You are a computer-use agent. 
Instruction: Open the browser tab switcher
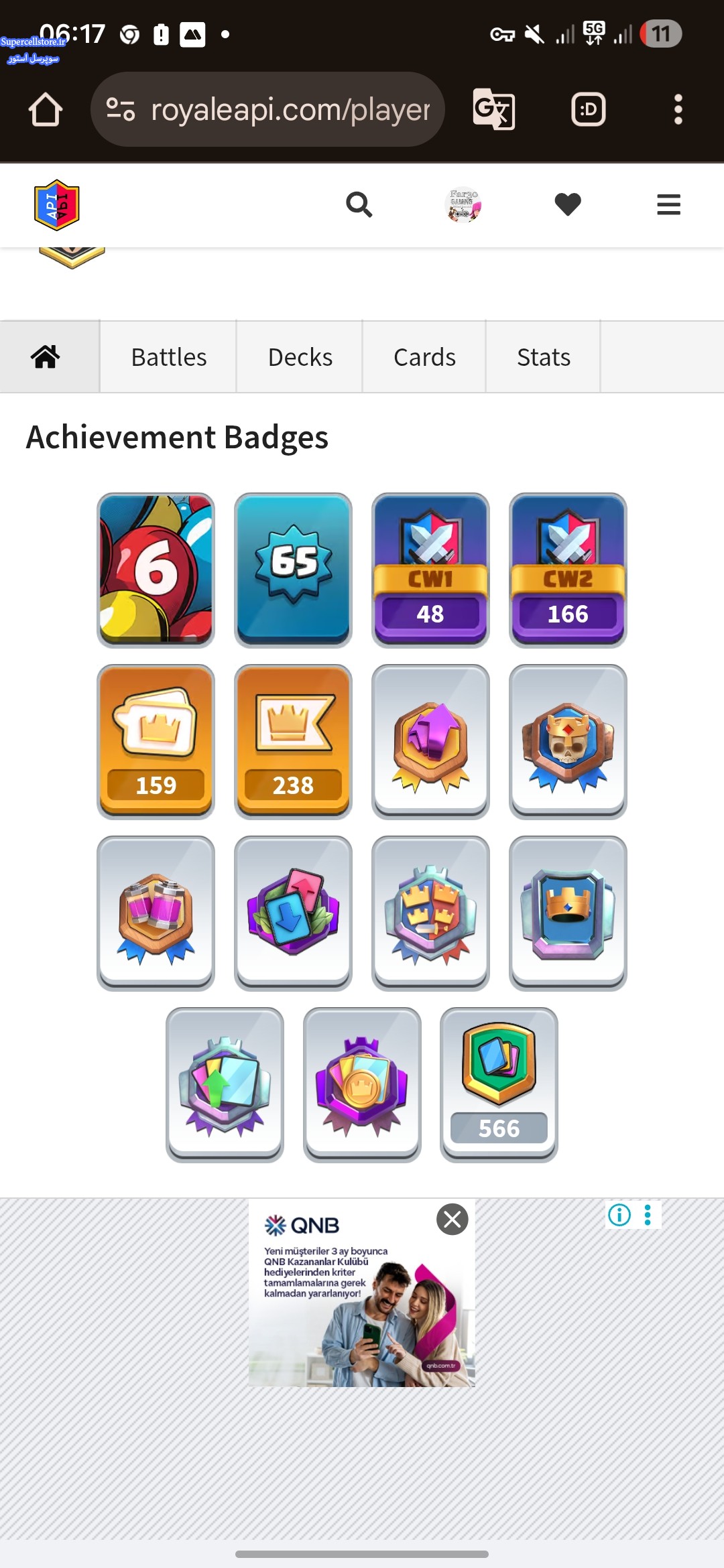click(589, 110)
